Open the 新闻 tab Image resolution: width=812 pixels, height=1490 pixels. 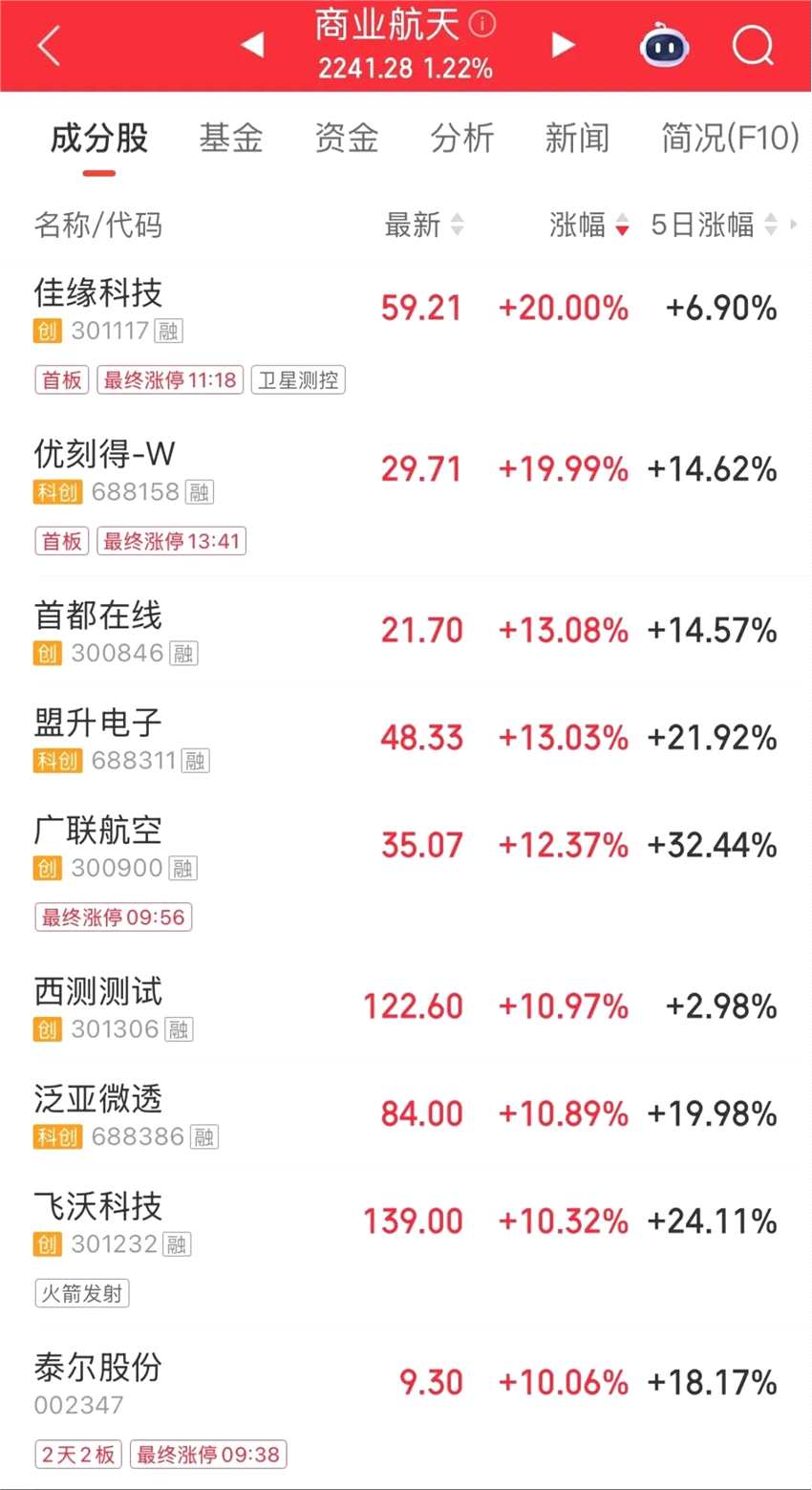click(577, 139)
